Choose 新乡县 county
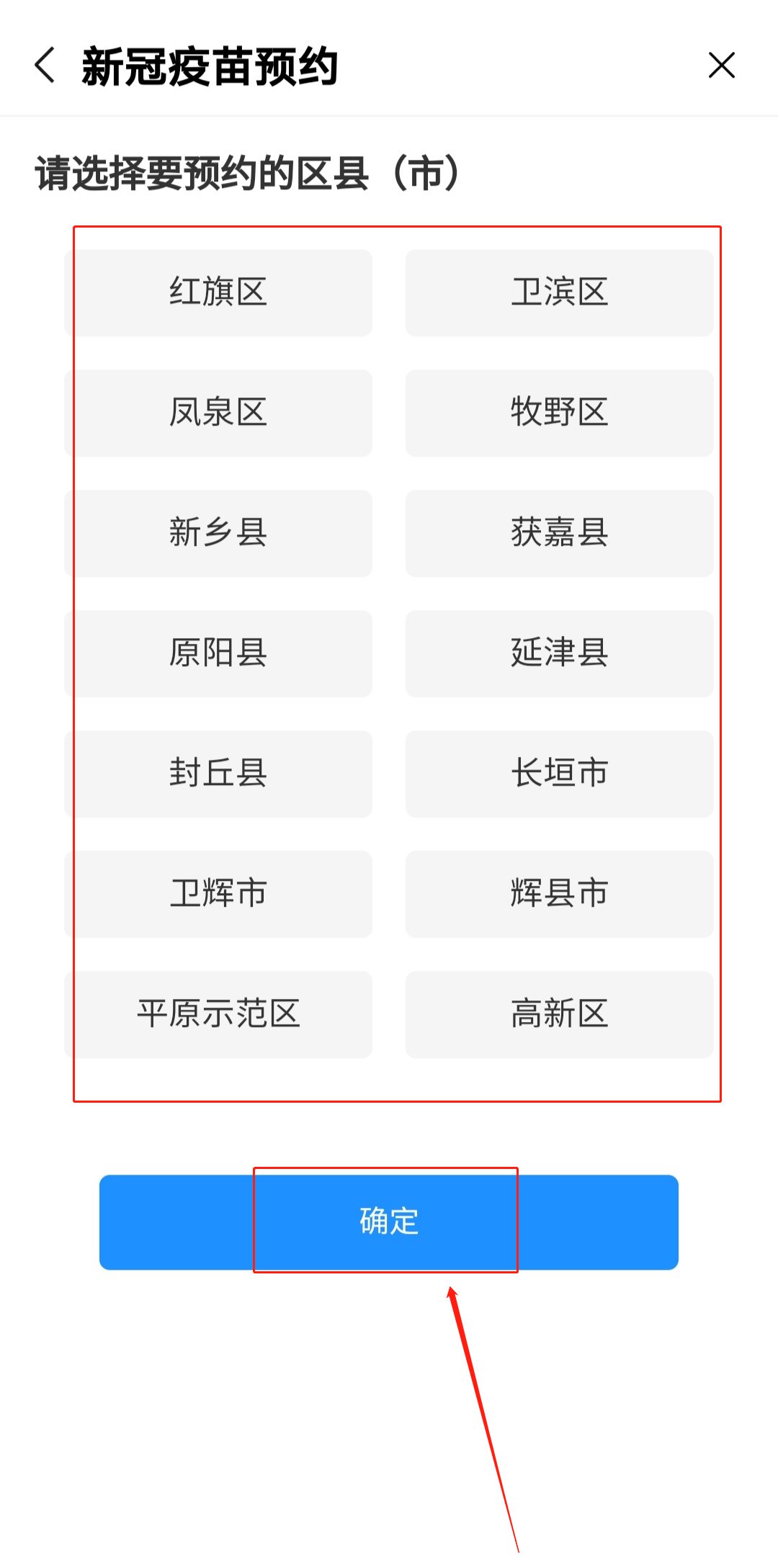 click(218, 534)
